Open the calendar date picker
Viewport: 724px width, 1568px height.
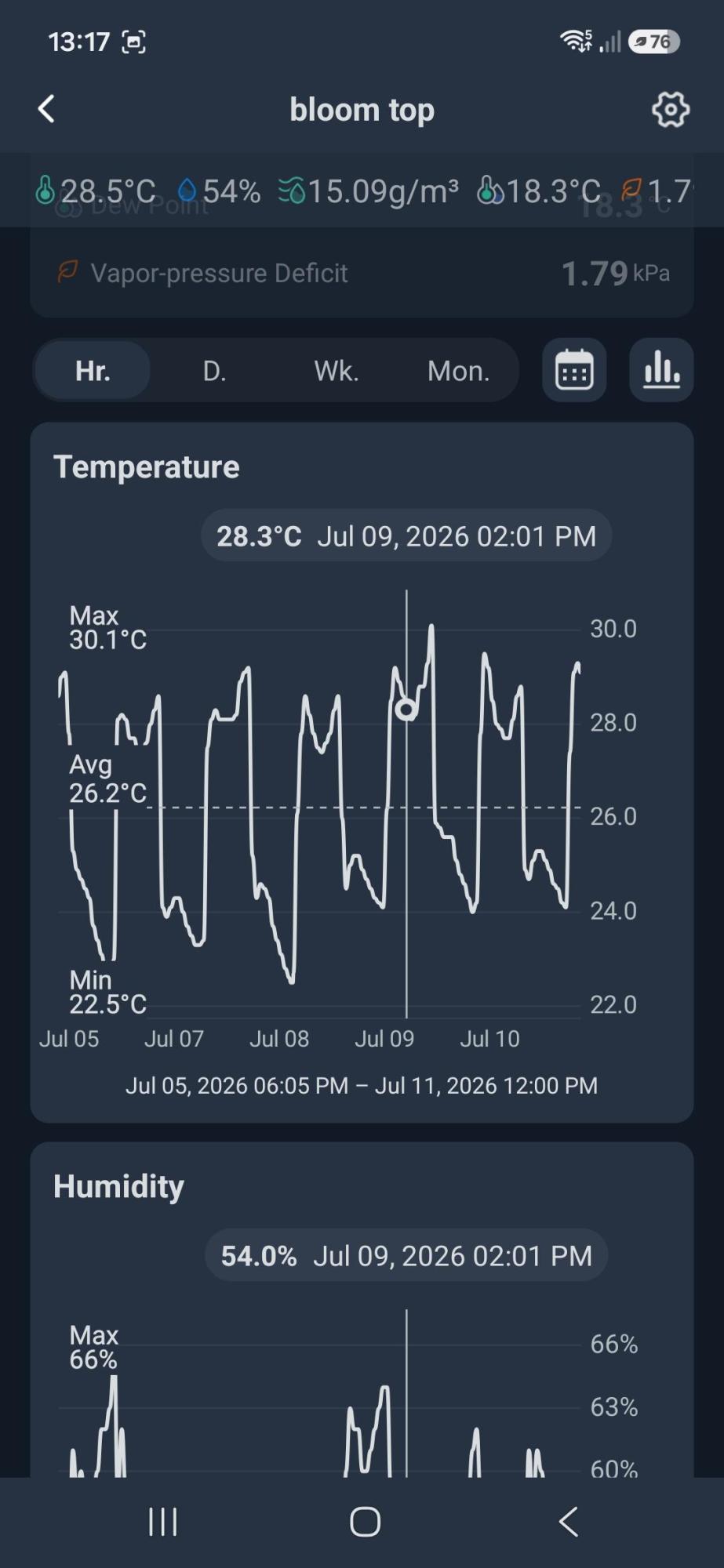574,370
